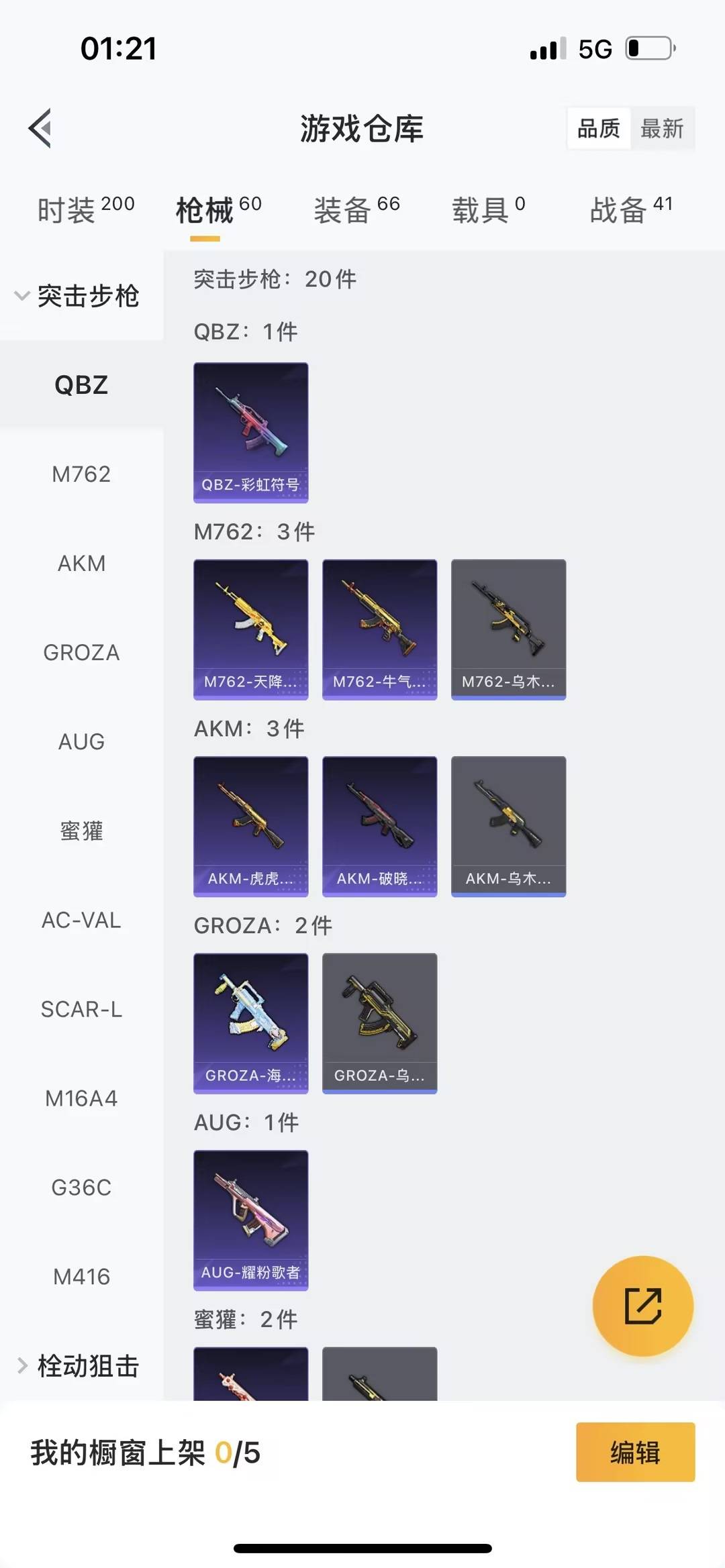This screenshot has width=725, height=1568.
Task: Tap the yellow floating share button
Action: [642, 1306]
